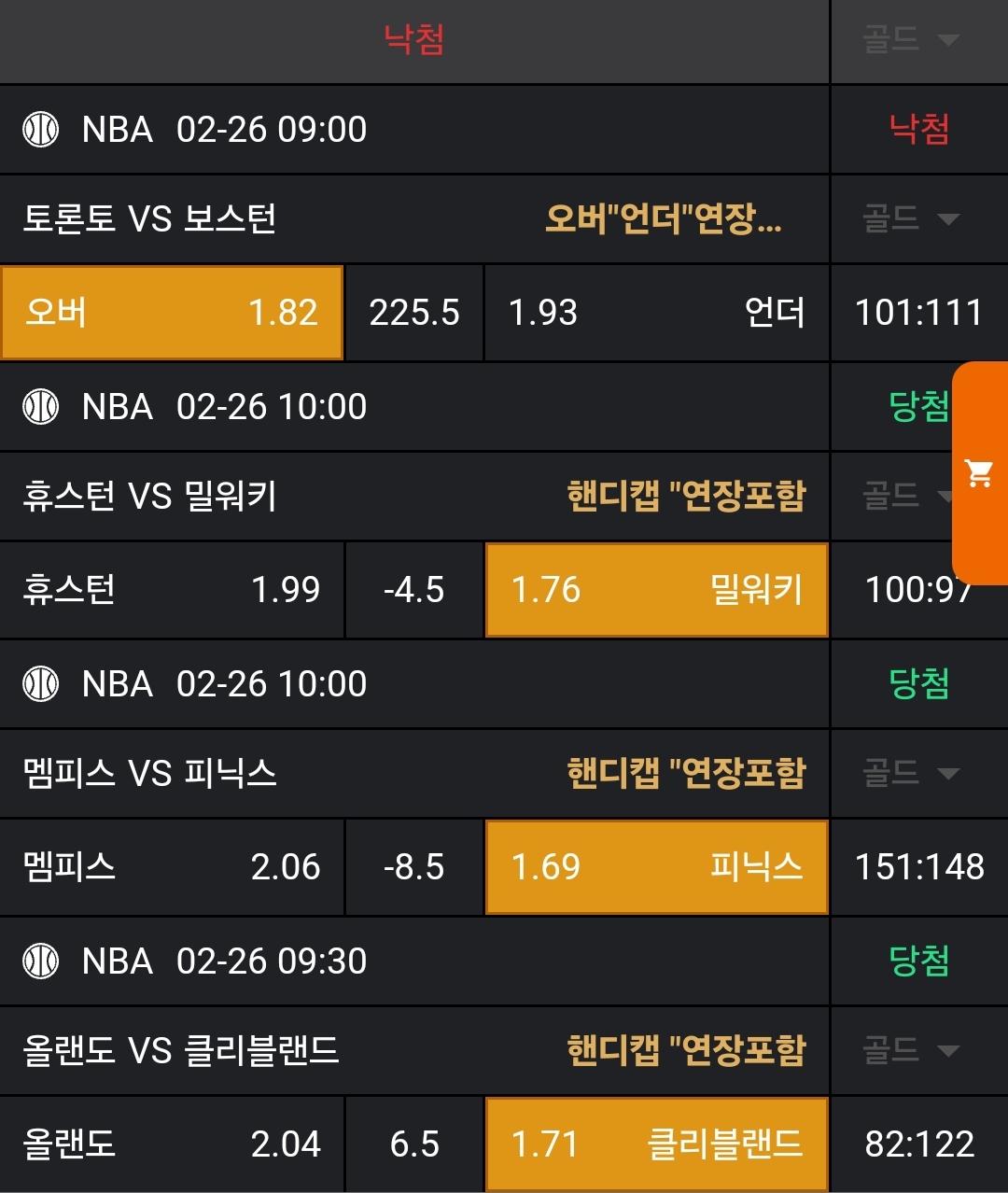
Task: Choose 멤피스 at 2.06 odds
Action: coord(172,867)
